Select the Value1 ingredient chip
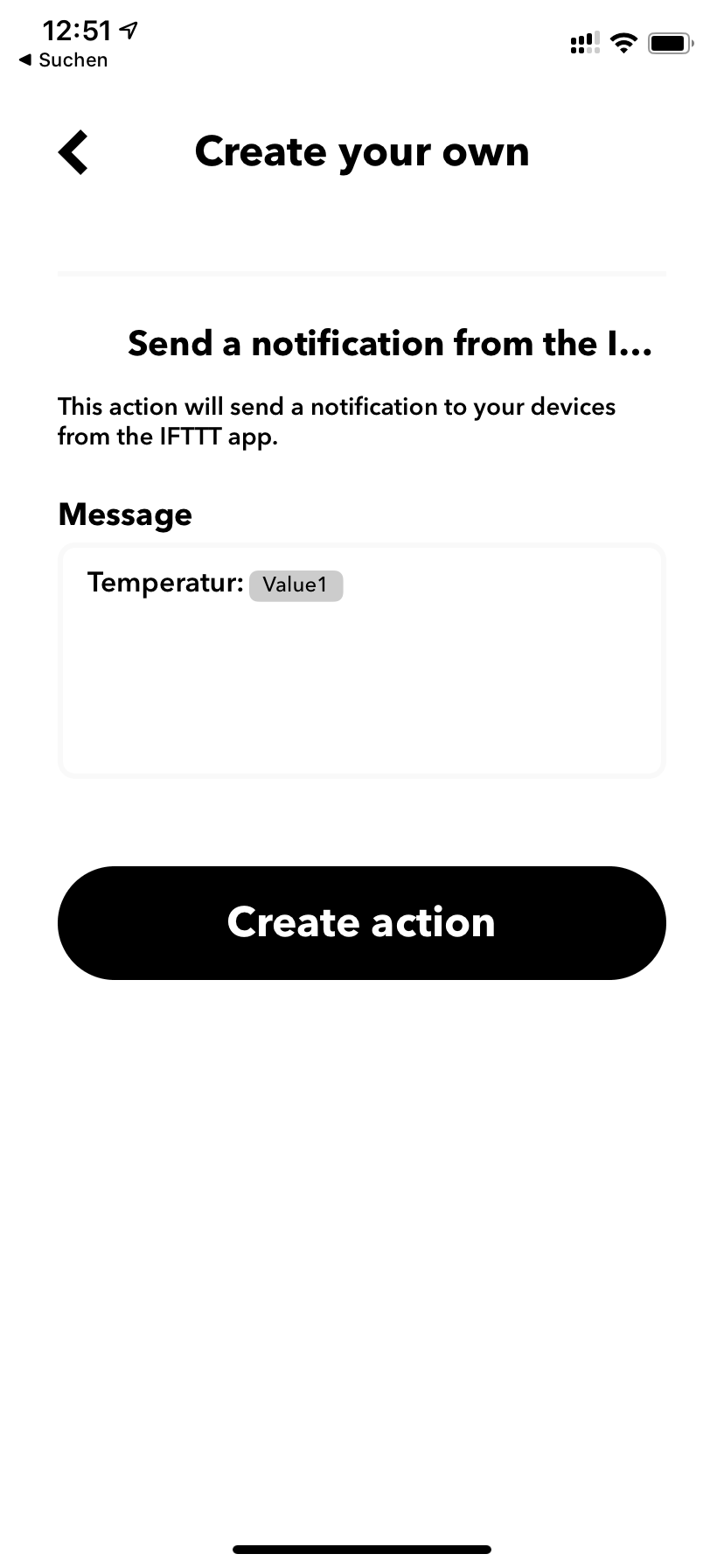724x1568 pixels. coord(296,585)
